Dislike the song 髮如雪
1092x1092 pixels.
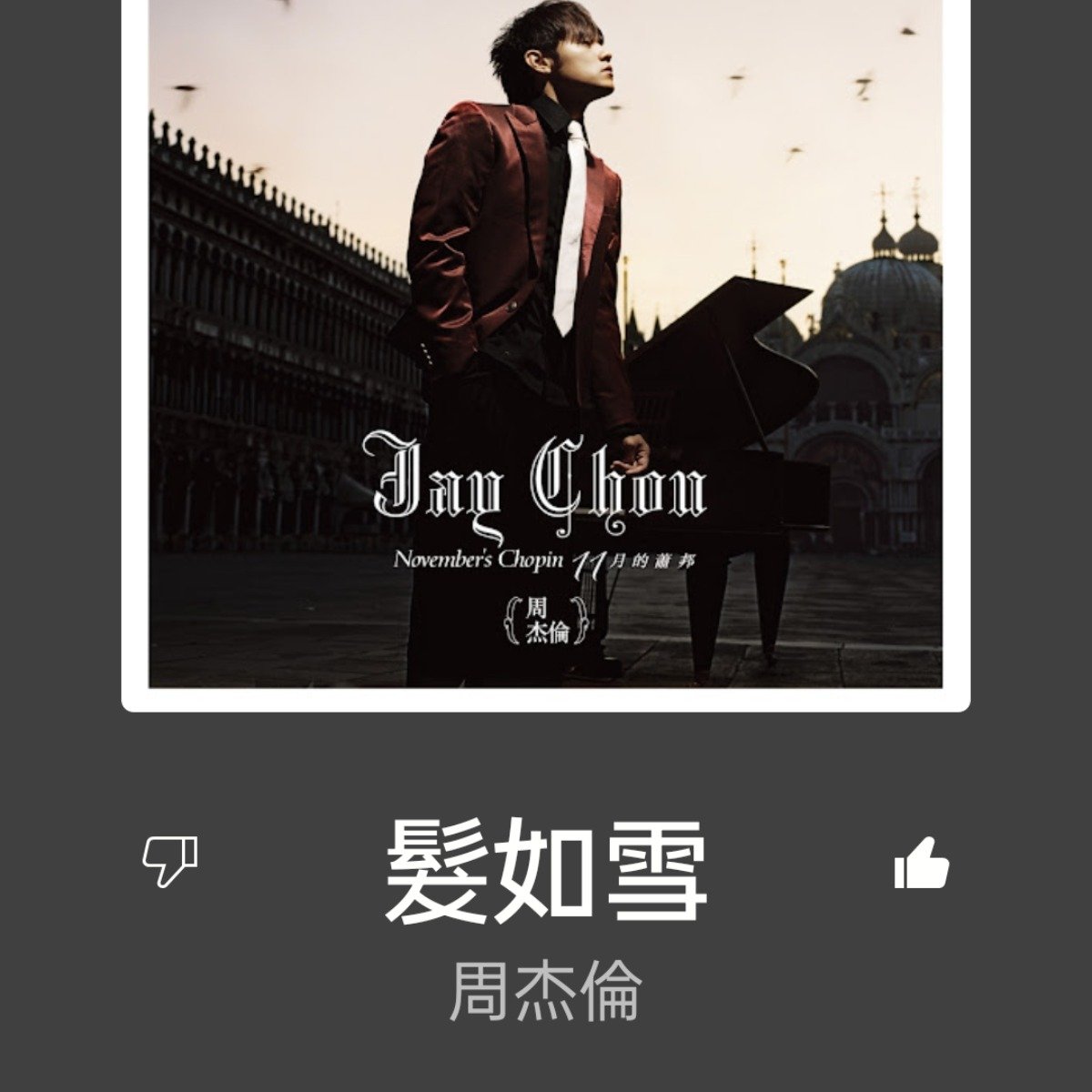170,861
